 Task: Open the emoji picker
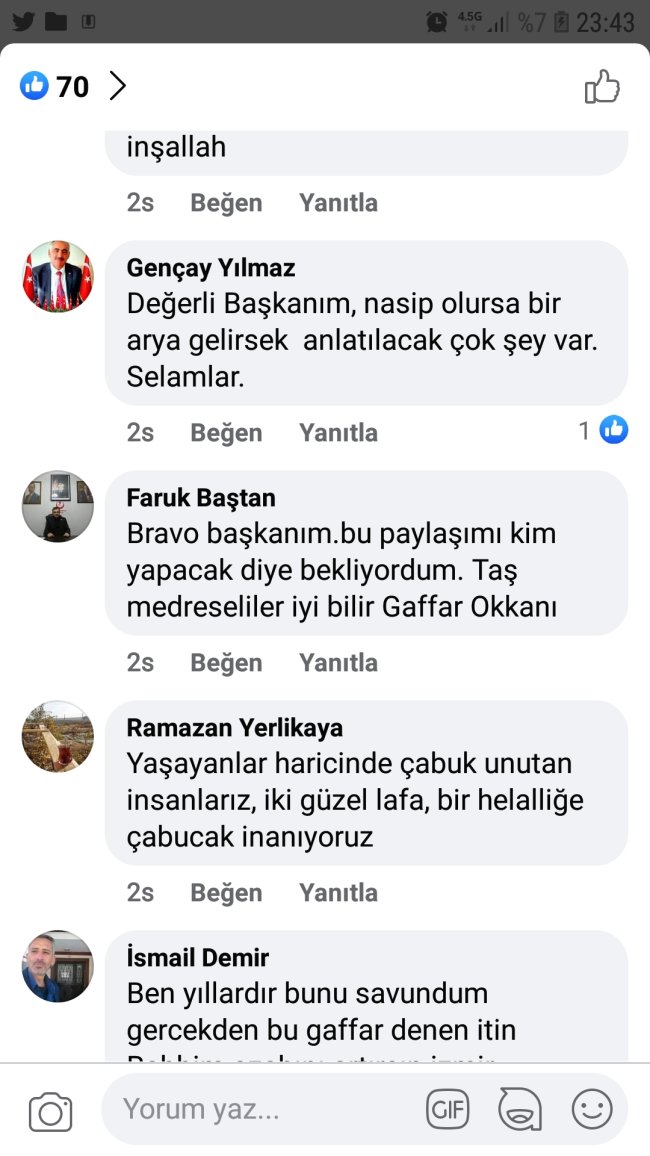592,1109
